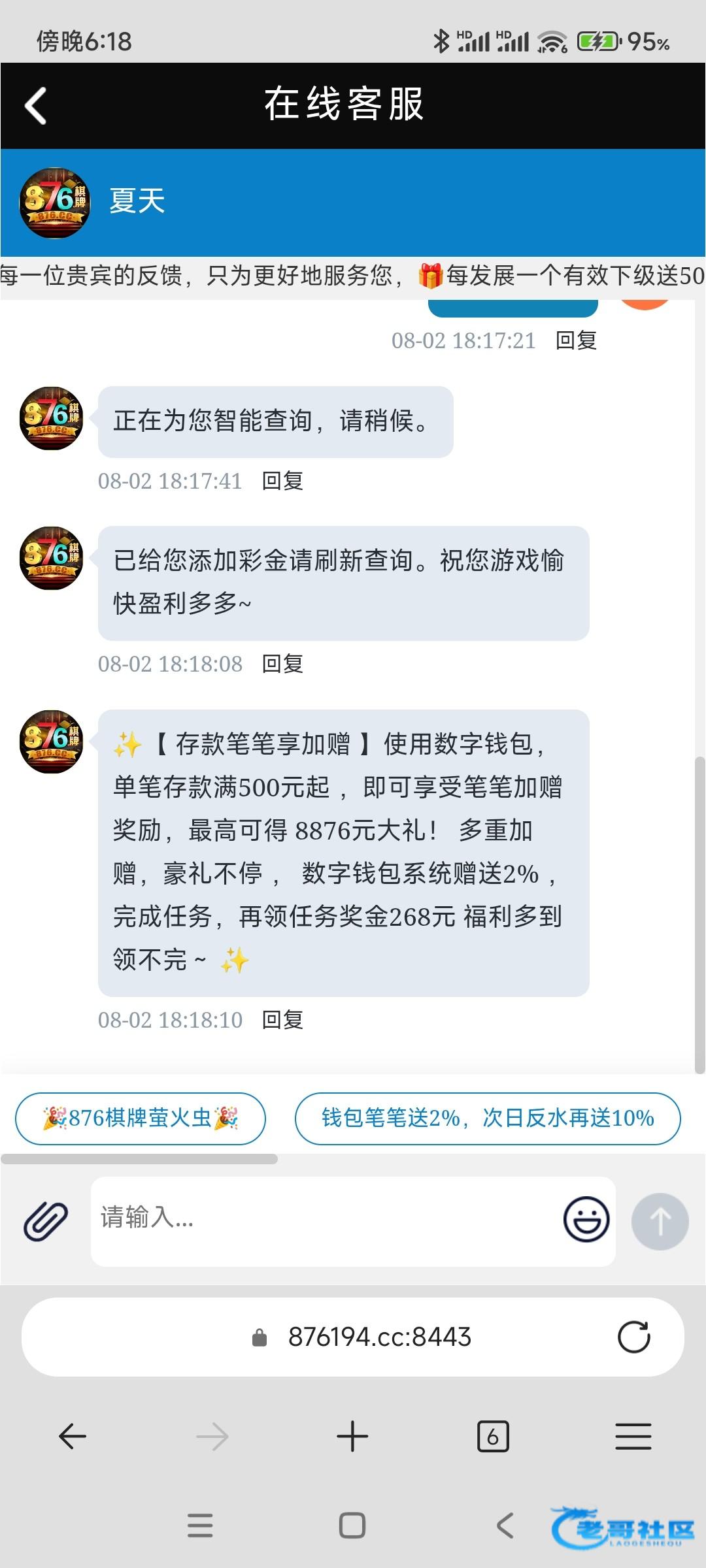
Task: Open the emoji picker
Action: click(x=586, y=1219)
